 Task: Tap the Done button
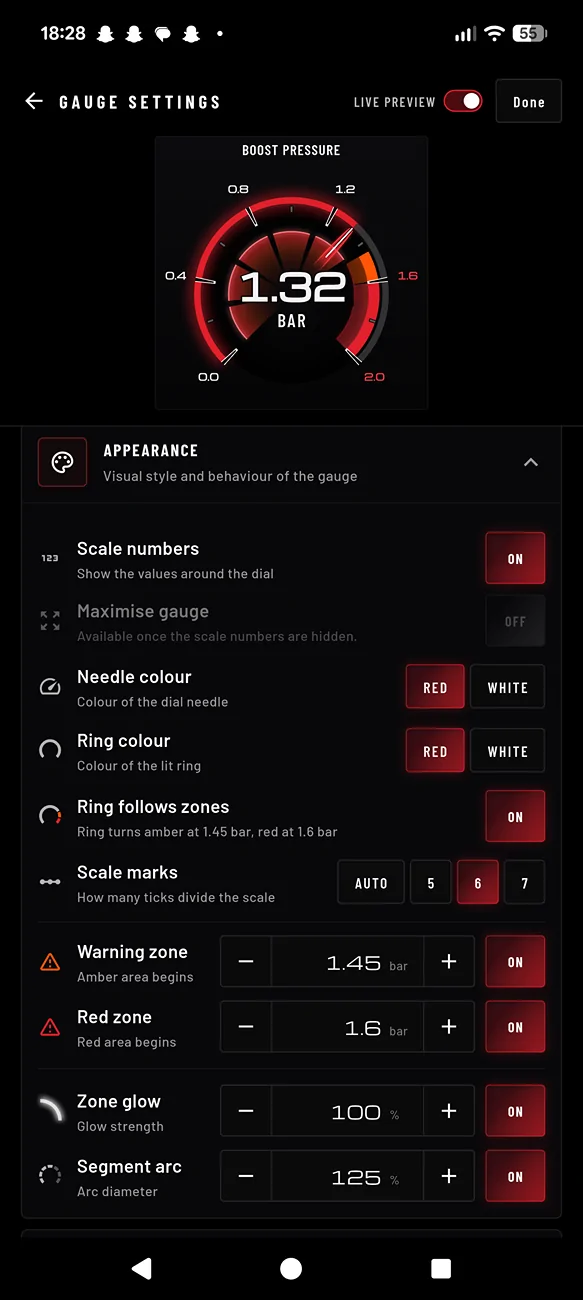pyautogui.click(x=529, y=101)
